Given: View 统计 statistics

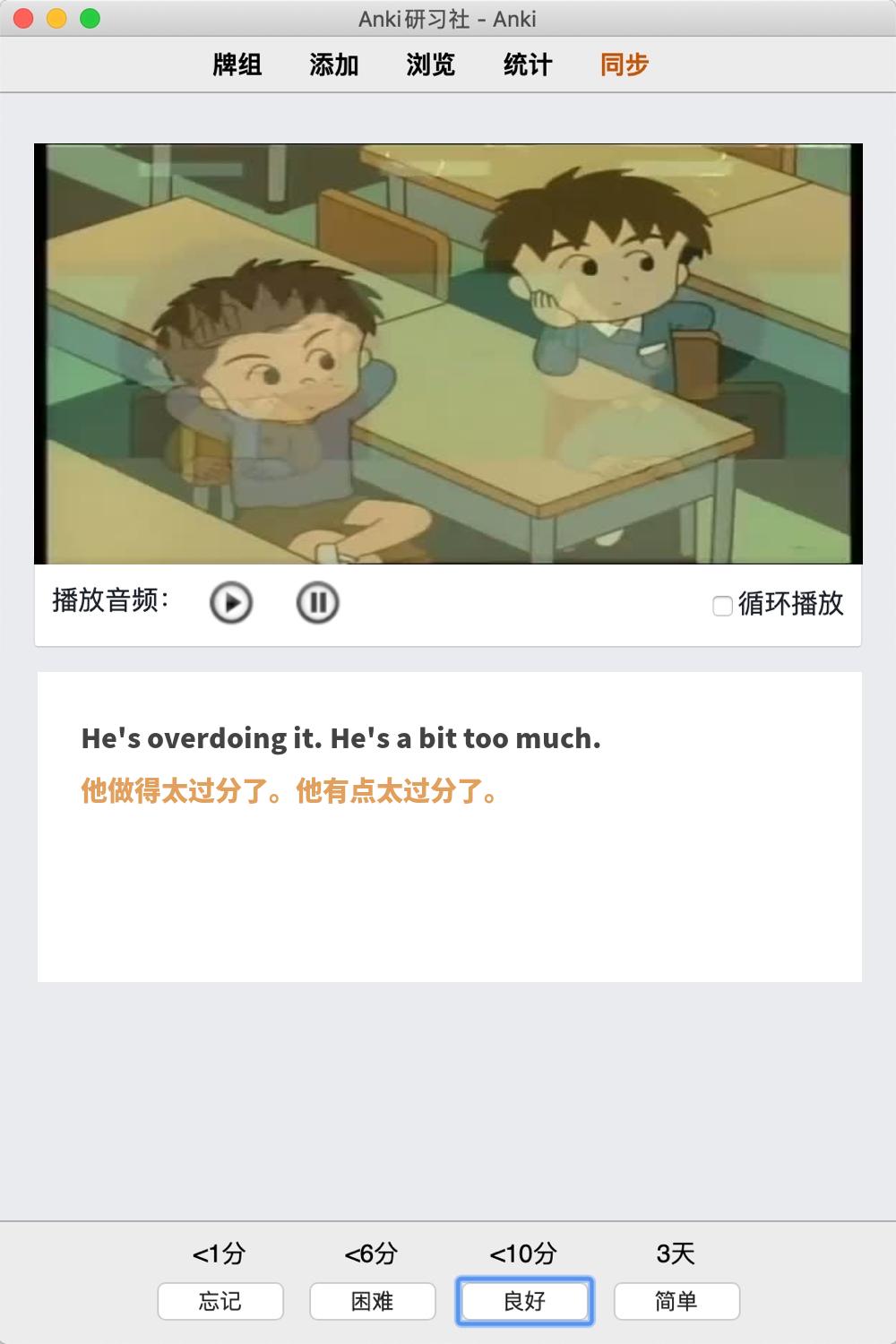Looking at the screenshot, I should [528, 65].
